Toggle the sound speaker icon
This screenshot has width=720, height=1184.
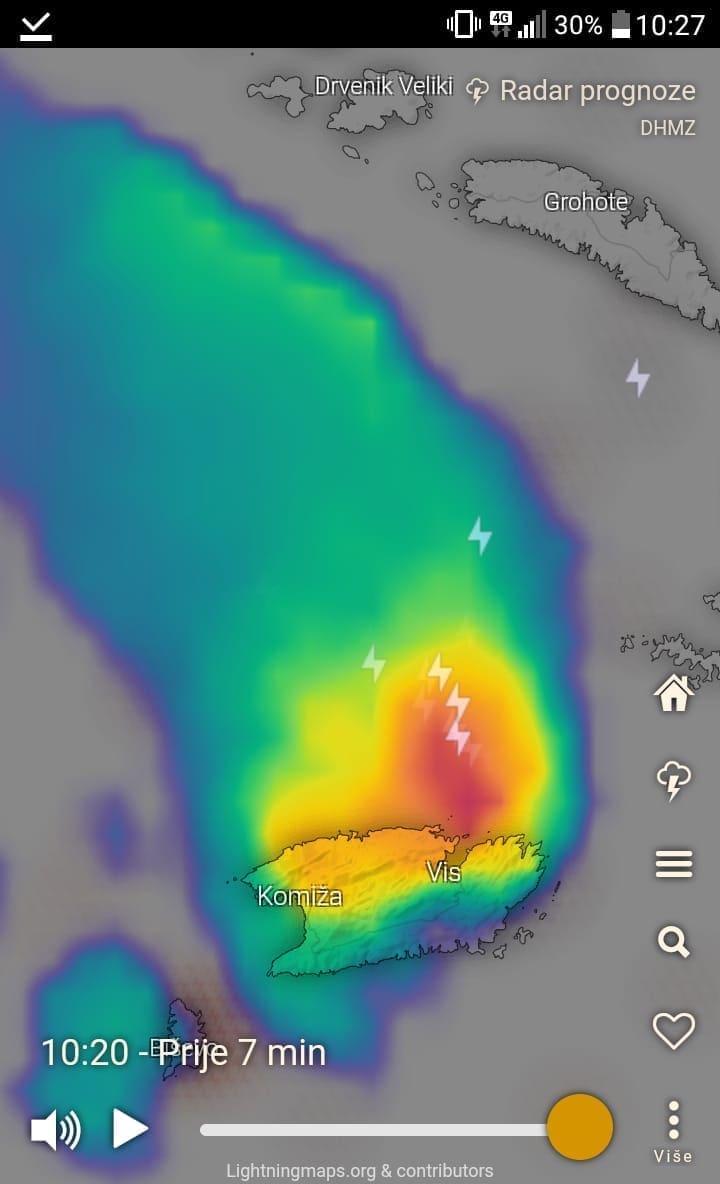[56, 1129]
